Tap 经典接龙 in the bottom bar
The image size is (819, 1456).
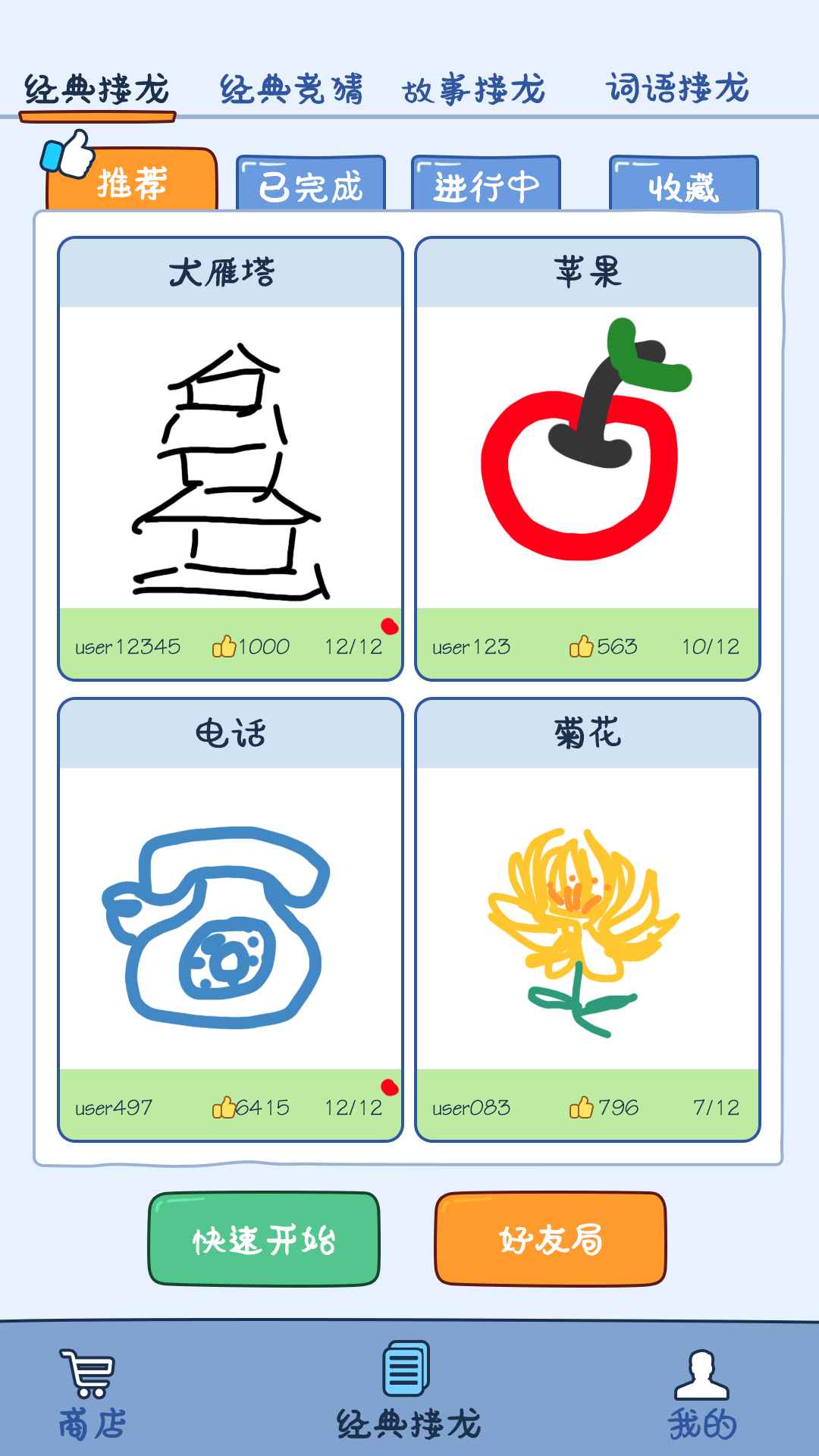point(408,1395)
